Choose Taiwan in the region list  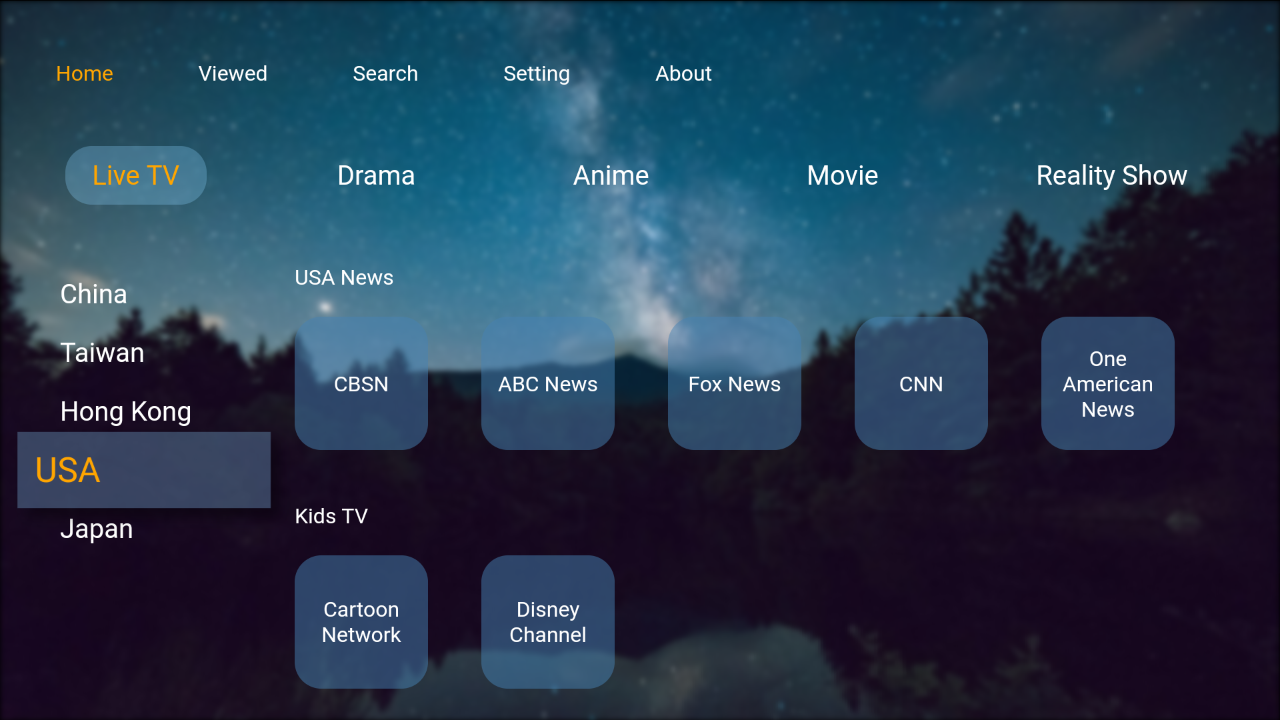point(102,353)
